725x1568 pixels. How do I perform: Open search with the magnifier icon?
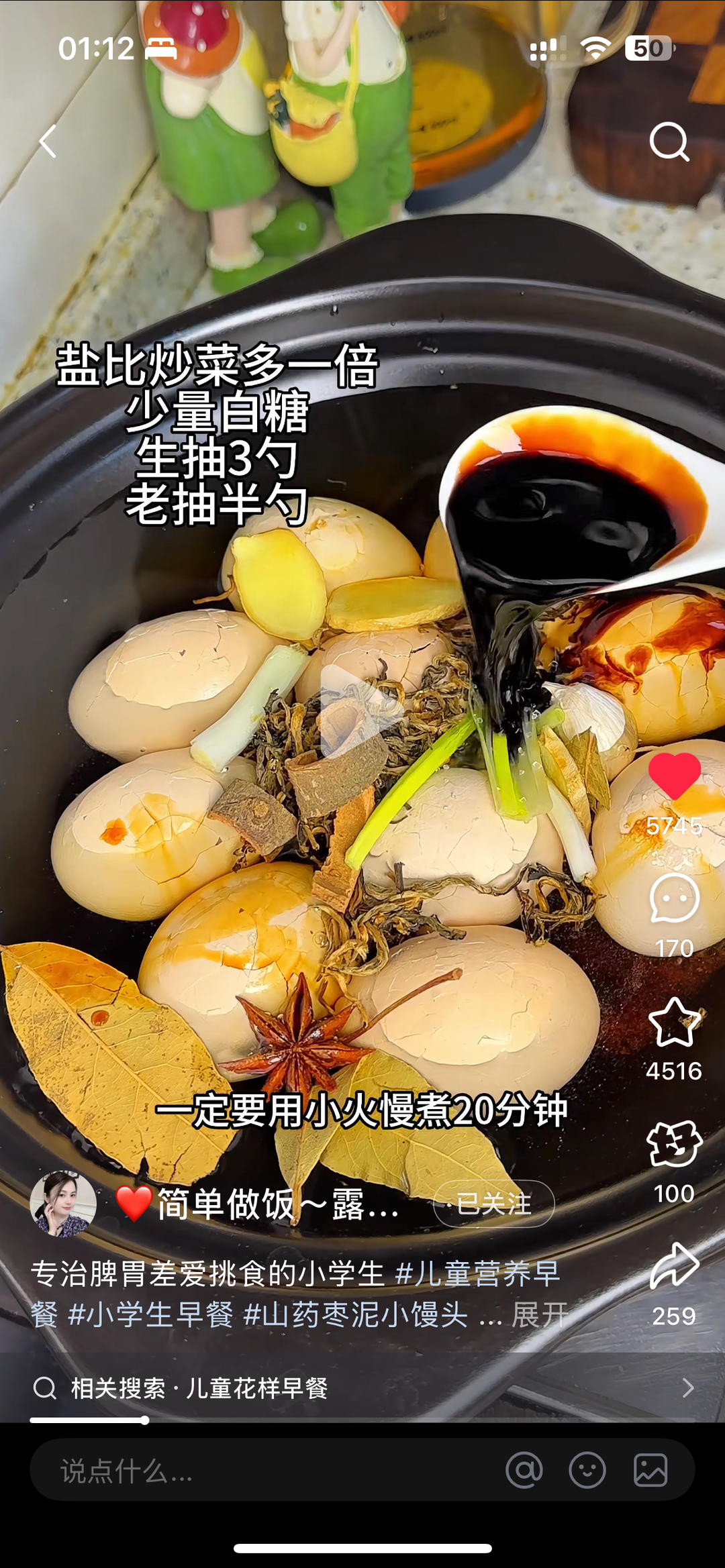tap(669, 141)
